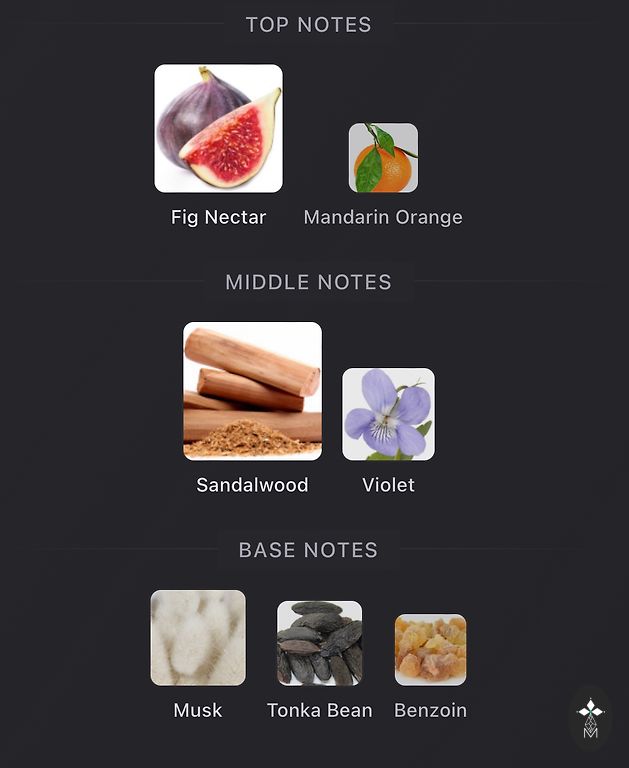Open the Fig Nectar note
Image resolution: width=629 pixels, height=768 pixels.
pyautogui.click(x=218, y=129)
